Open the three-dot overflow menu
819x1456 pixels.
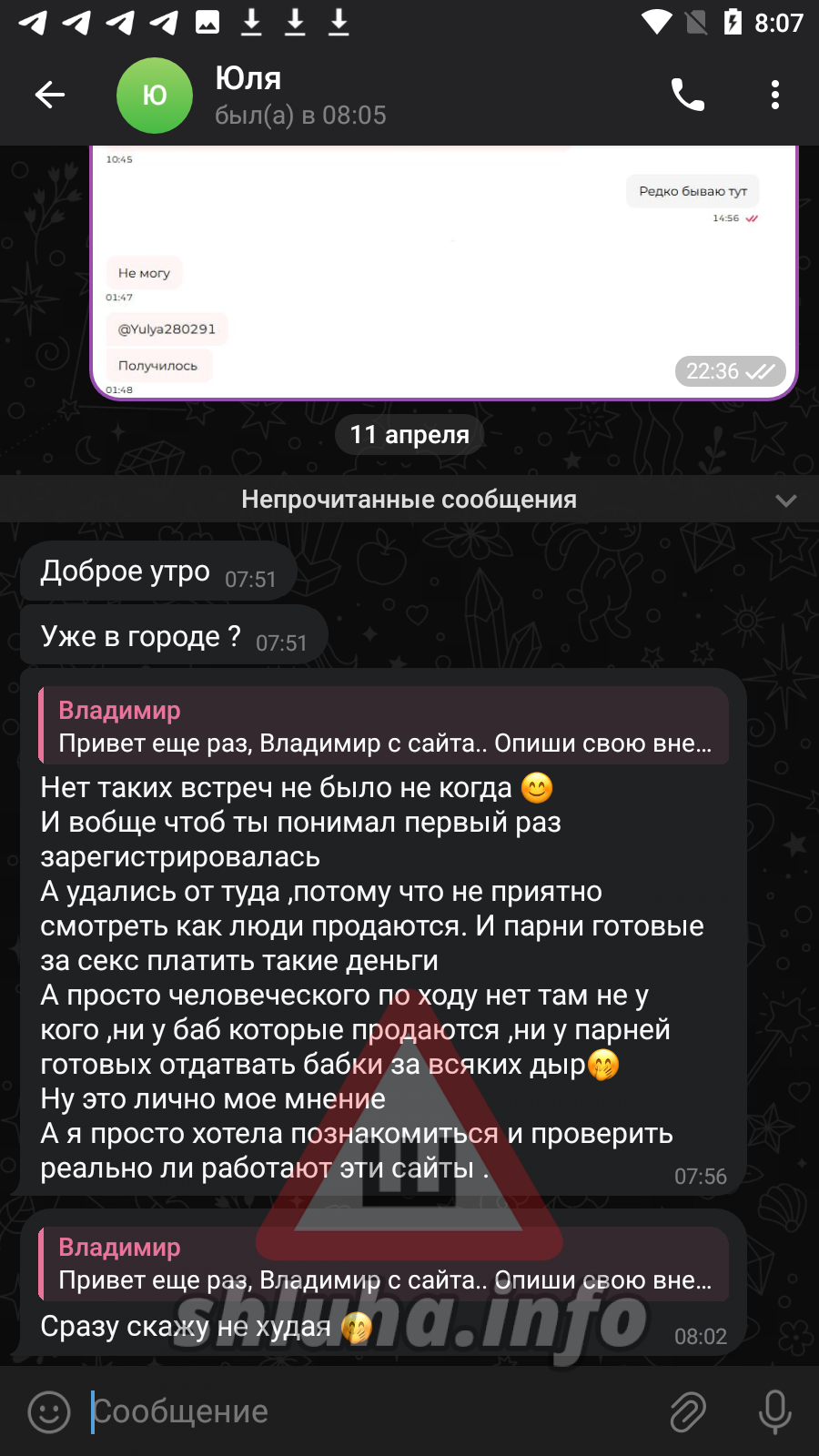[x=774, y=95]
